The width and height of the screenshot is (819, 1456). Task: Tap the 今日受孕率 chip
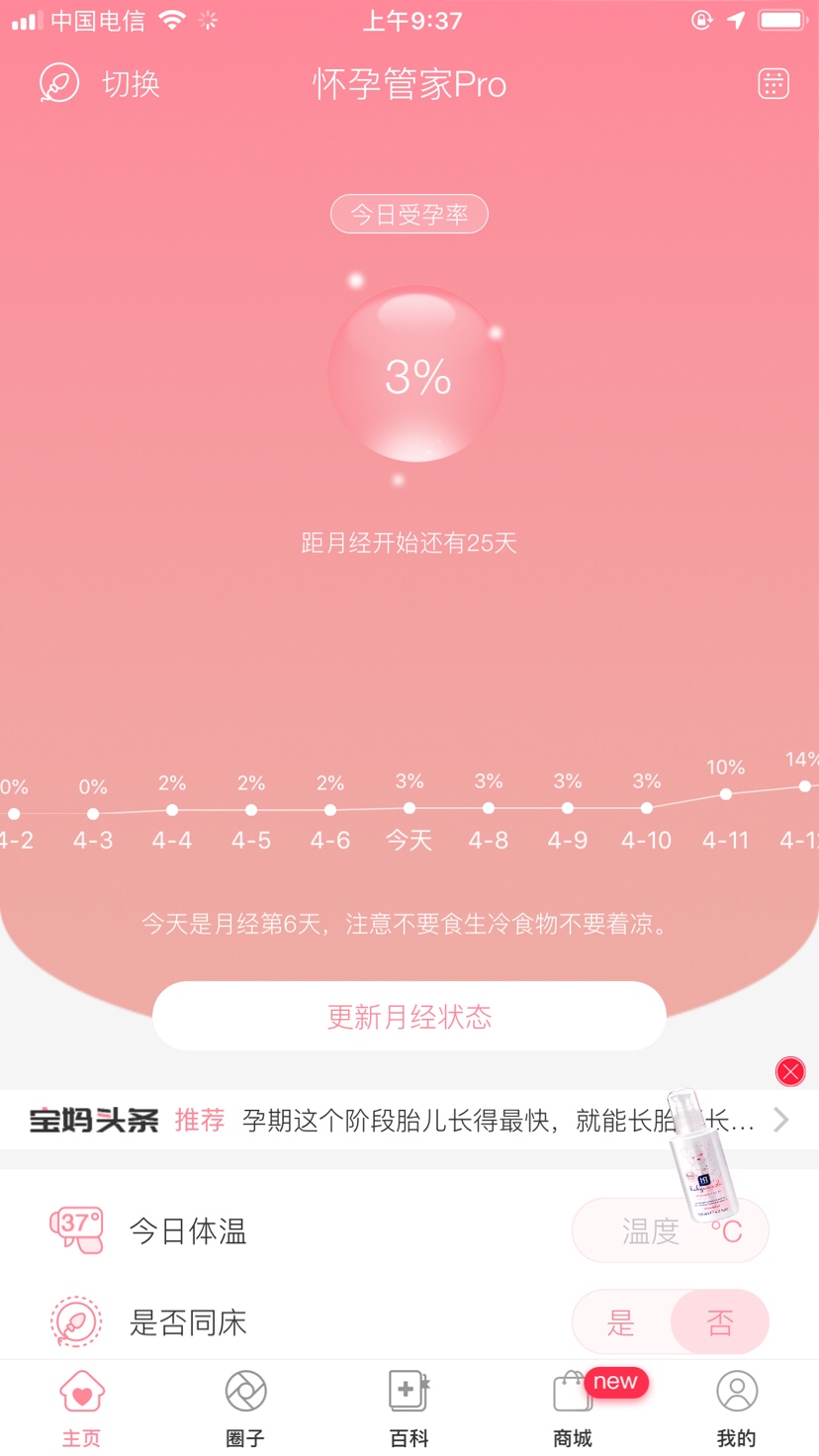click(x=409, y=215)
